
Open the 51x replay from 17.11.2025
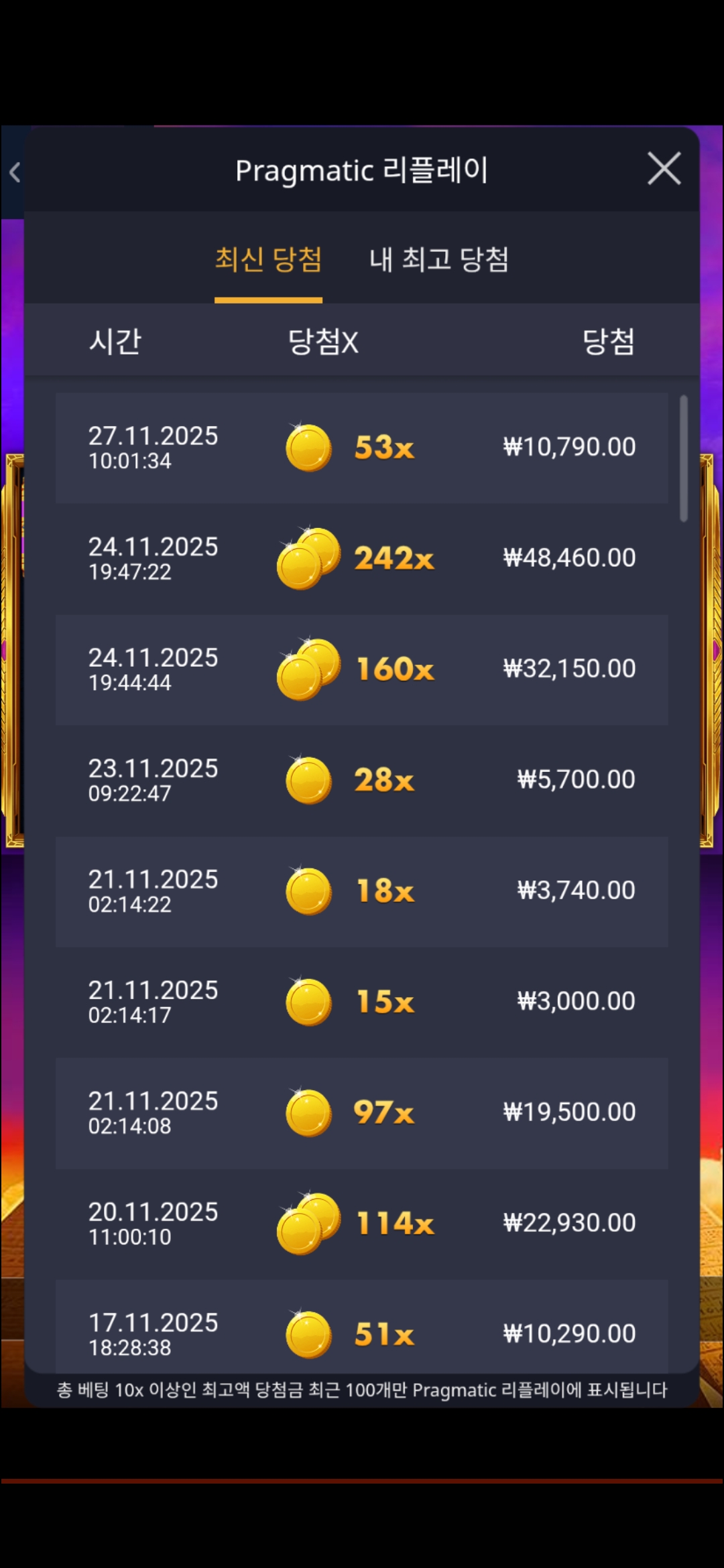362,1330
